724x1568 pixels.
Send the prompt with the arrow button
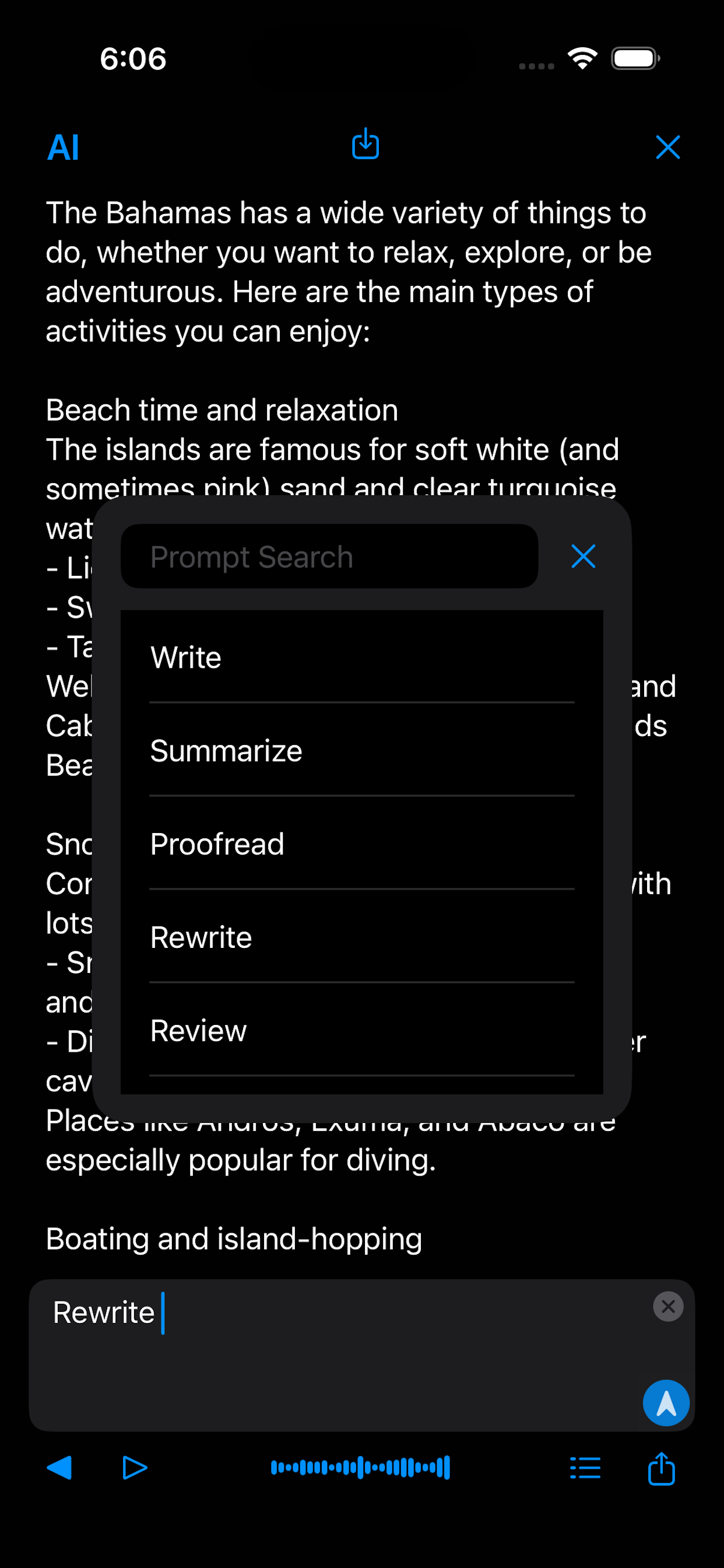coord(666,1402)
